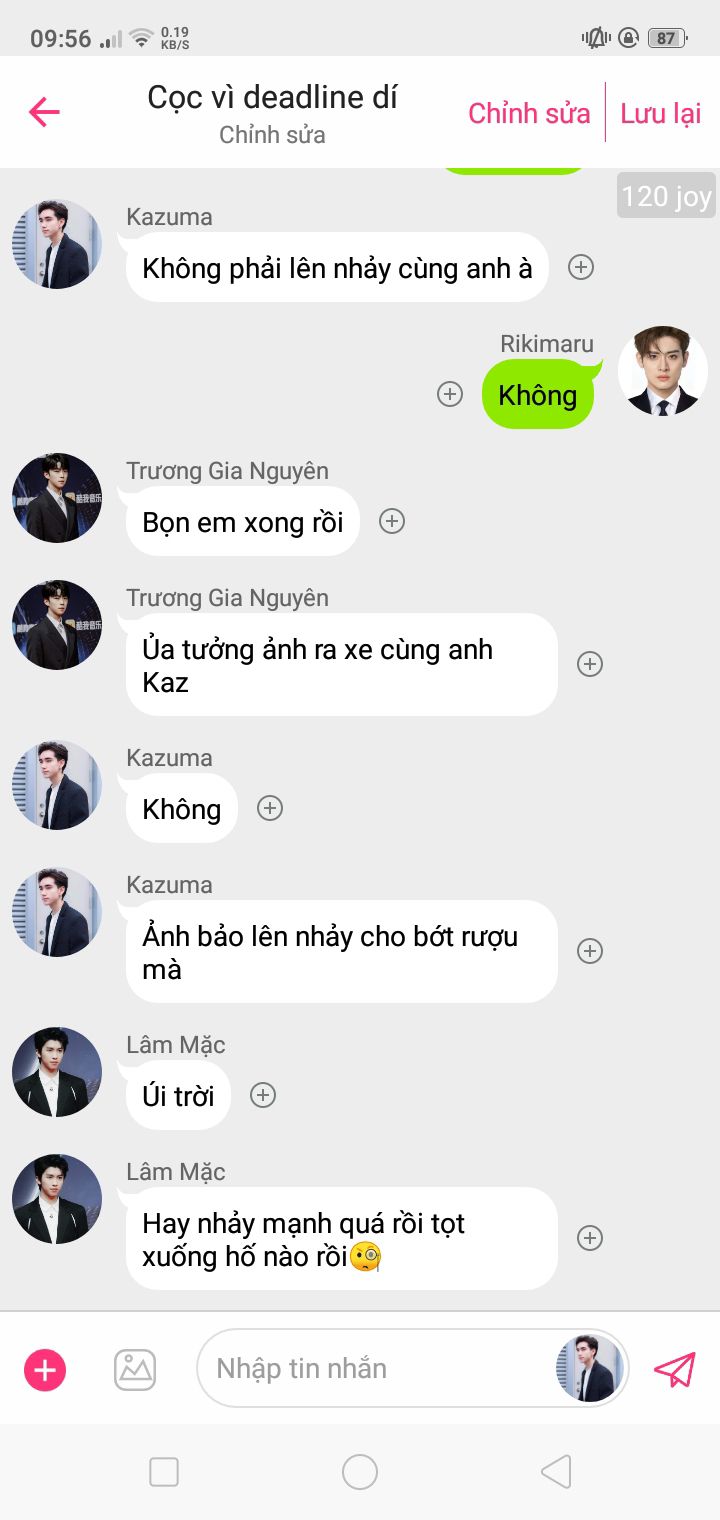This screenshot has width=720, height=1520.
Task: Open Rikimaru's profile picture
Action: [x=662, y=371]
